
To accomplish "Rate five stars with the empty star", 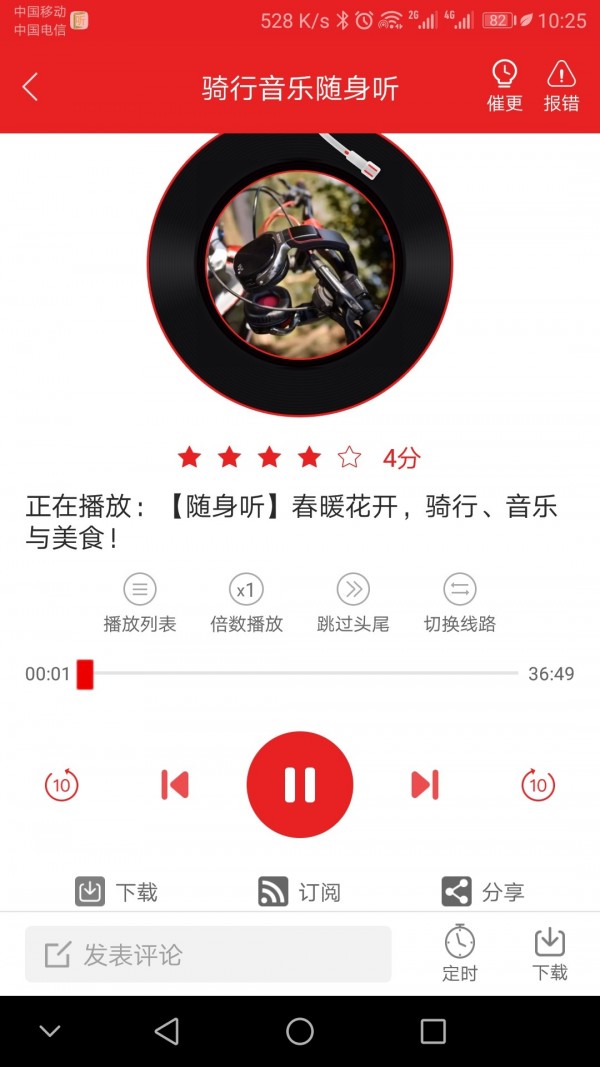I will click(x=349, y=458).
